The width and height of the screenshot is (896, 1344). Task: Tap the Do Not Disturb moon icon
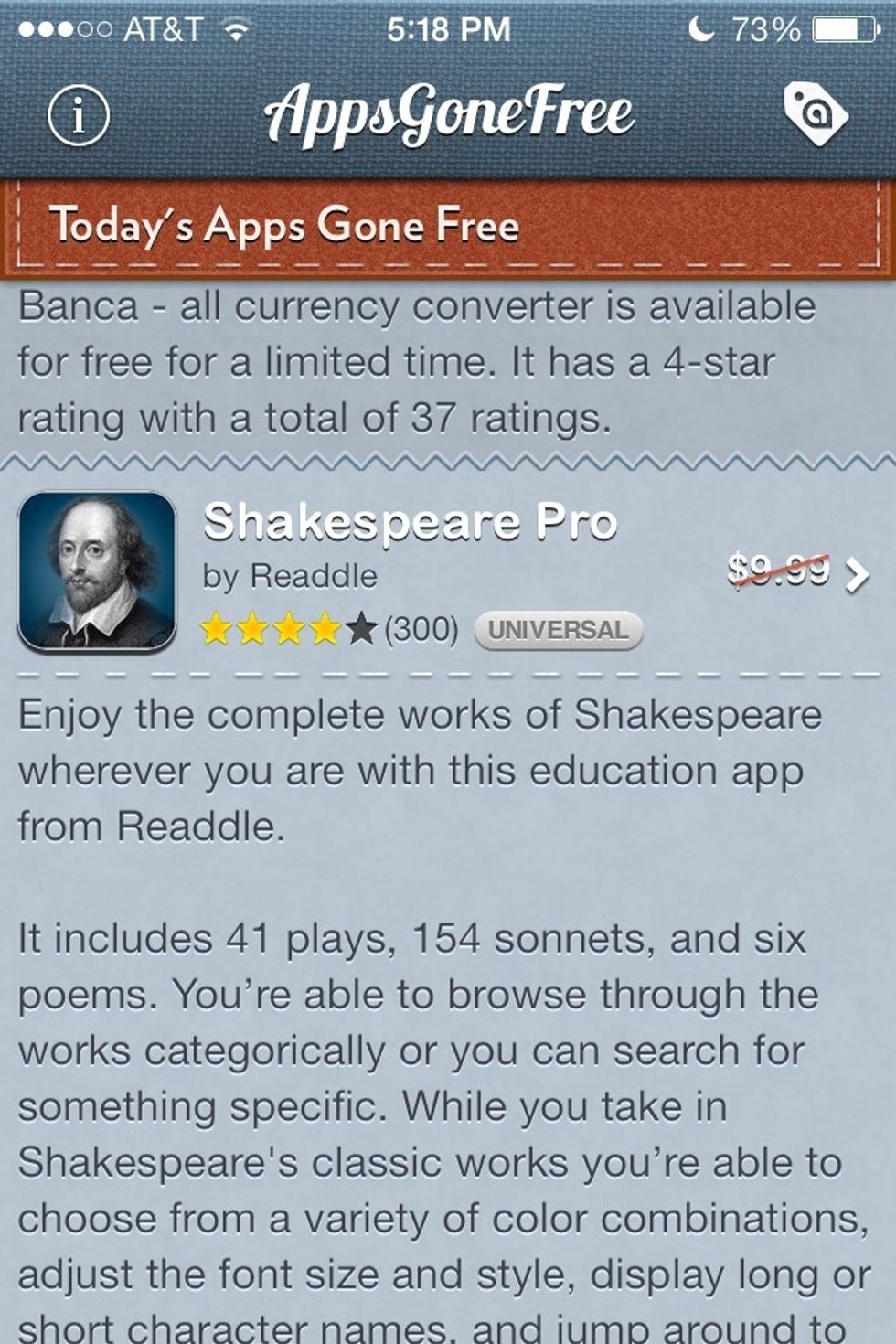click(701, 28)
